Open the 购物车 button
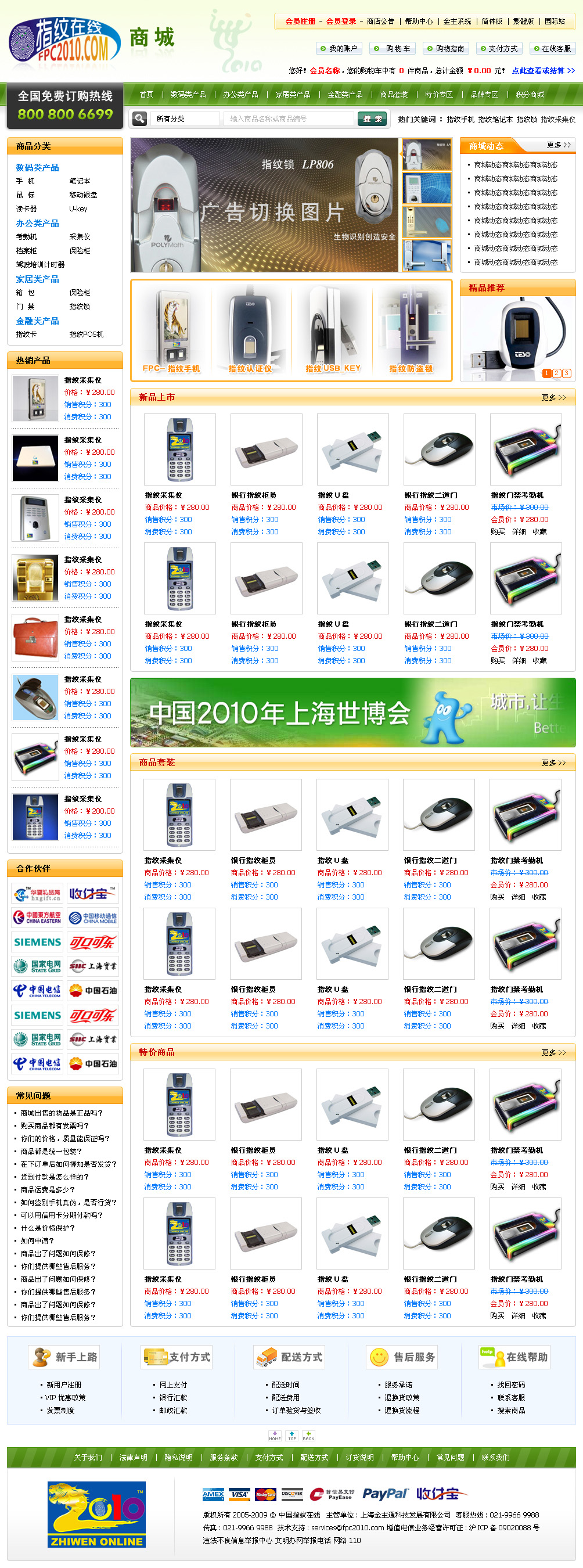Image resolution: width=583 pixels, height=1568 pixels. (x=393, y=49)
